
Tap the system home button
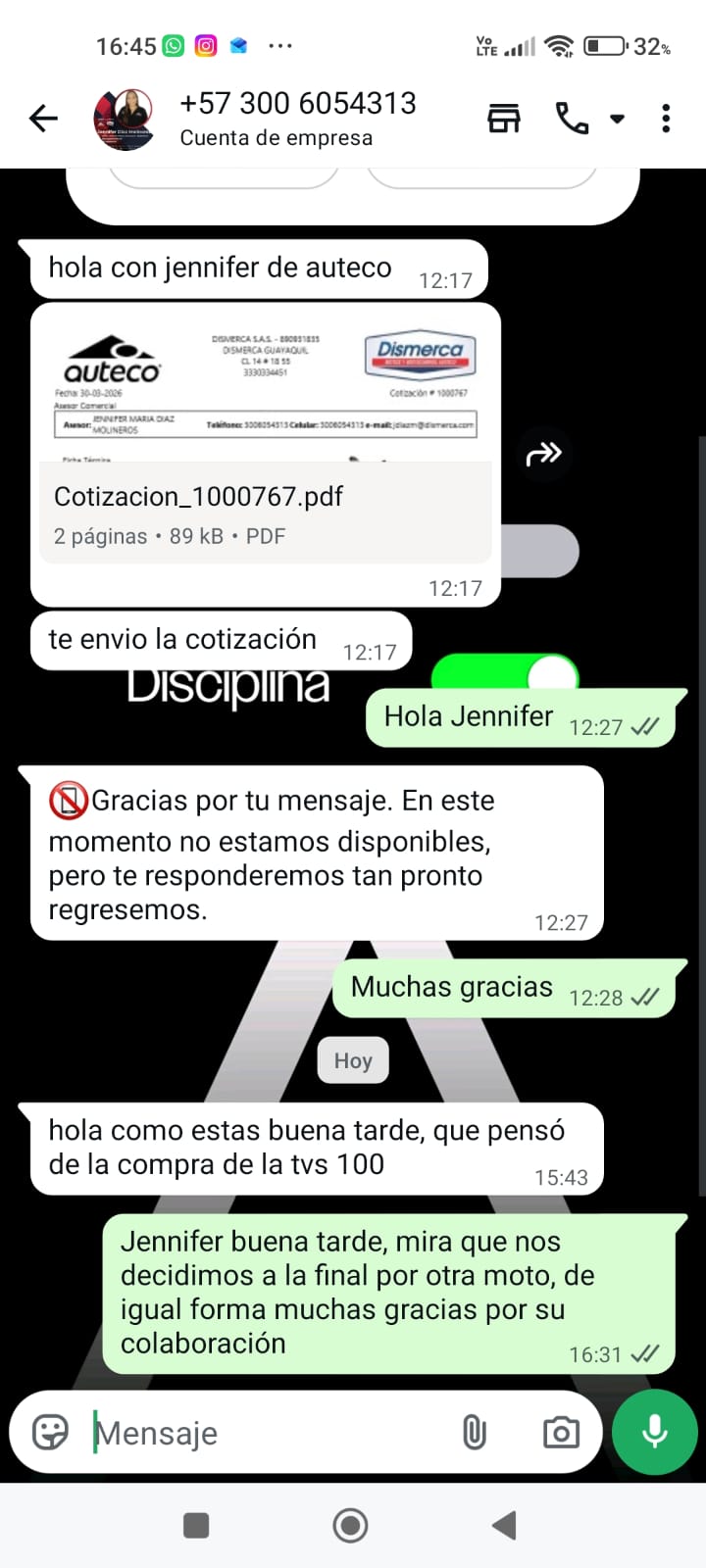click(x=351, y=1525)
